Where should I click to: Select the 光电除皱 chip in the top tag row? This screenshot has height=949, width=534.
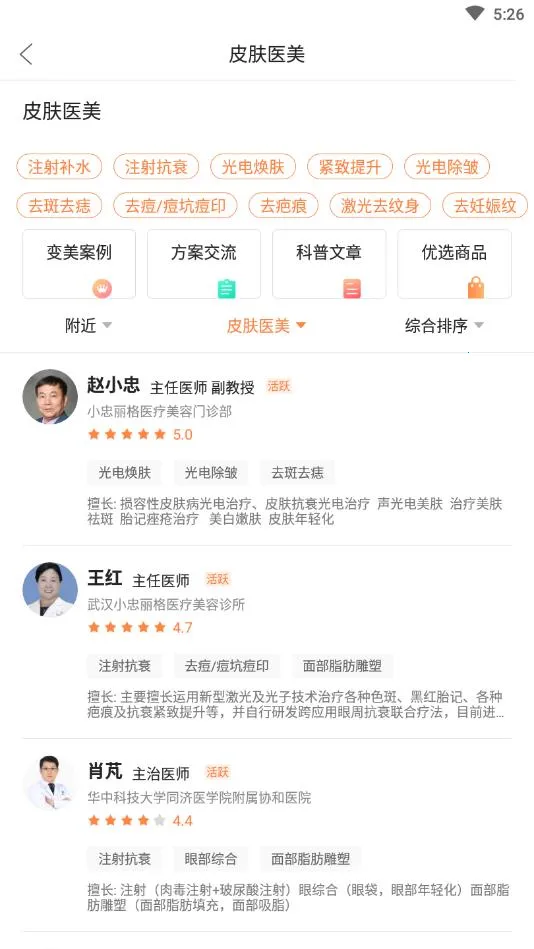(x=447, y=166)
